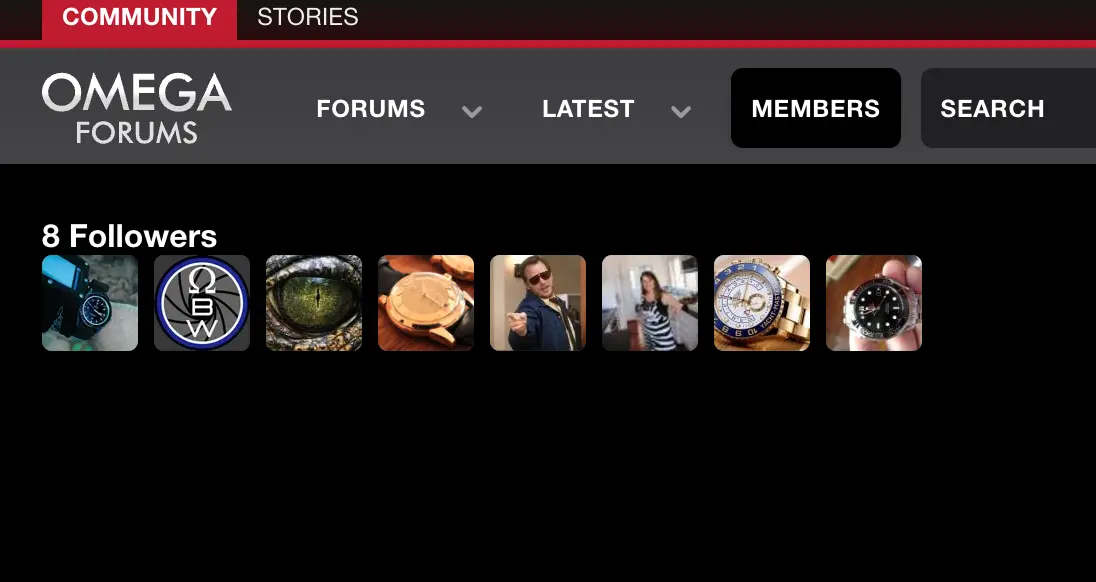View follower with black dive watch in hand avatar

[874, 303]
